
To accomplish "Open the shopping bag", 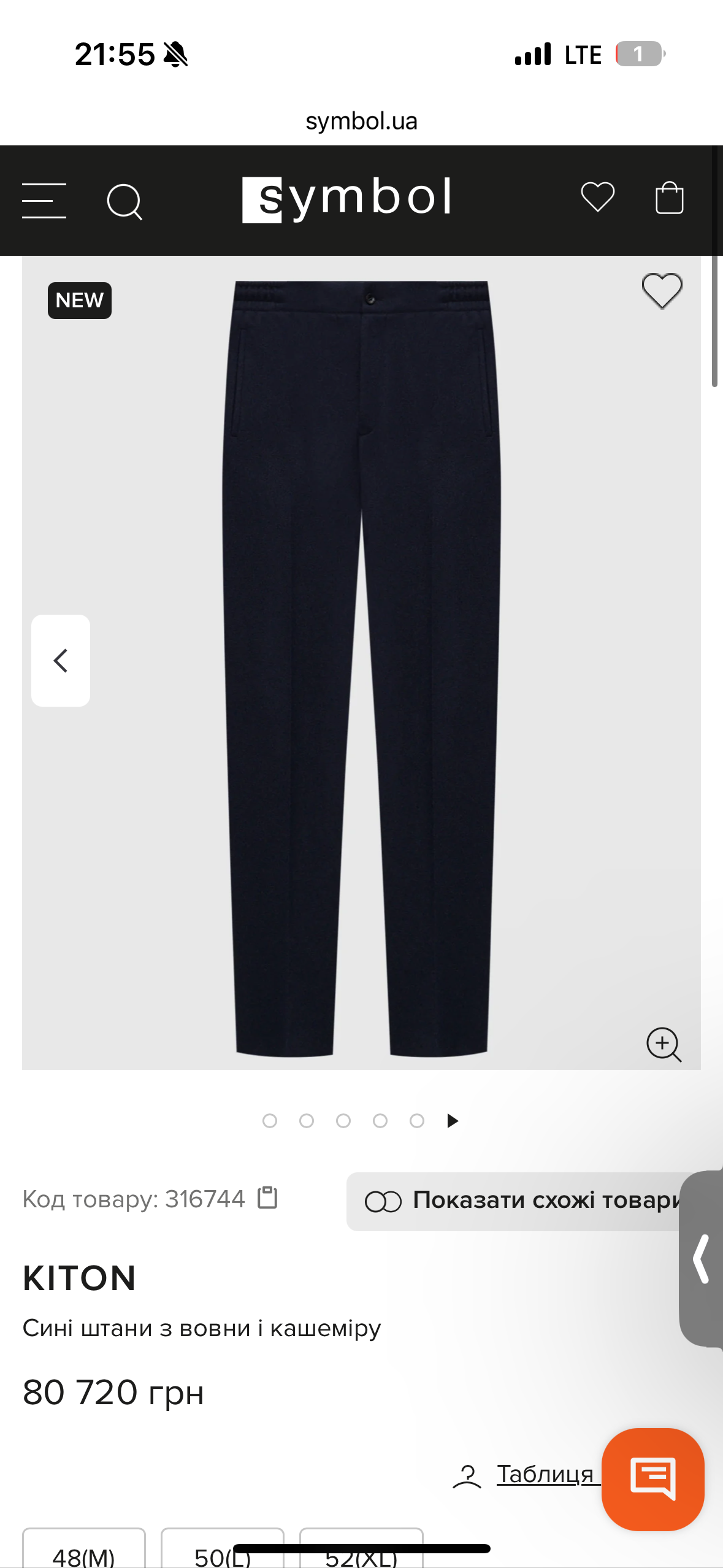I will click(669, 198).
